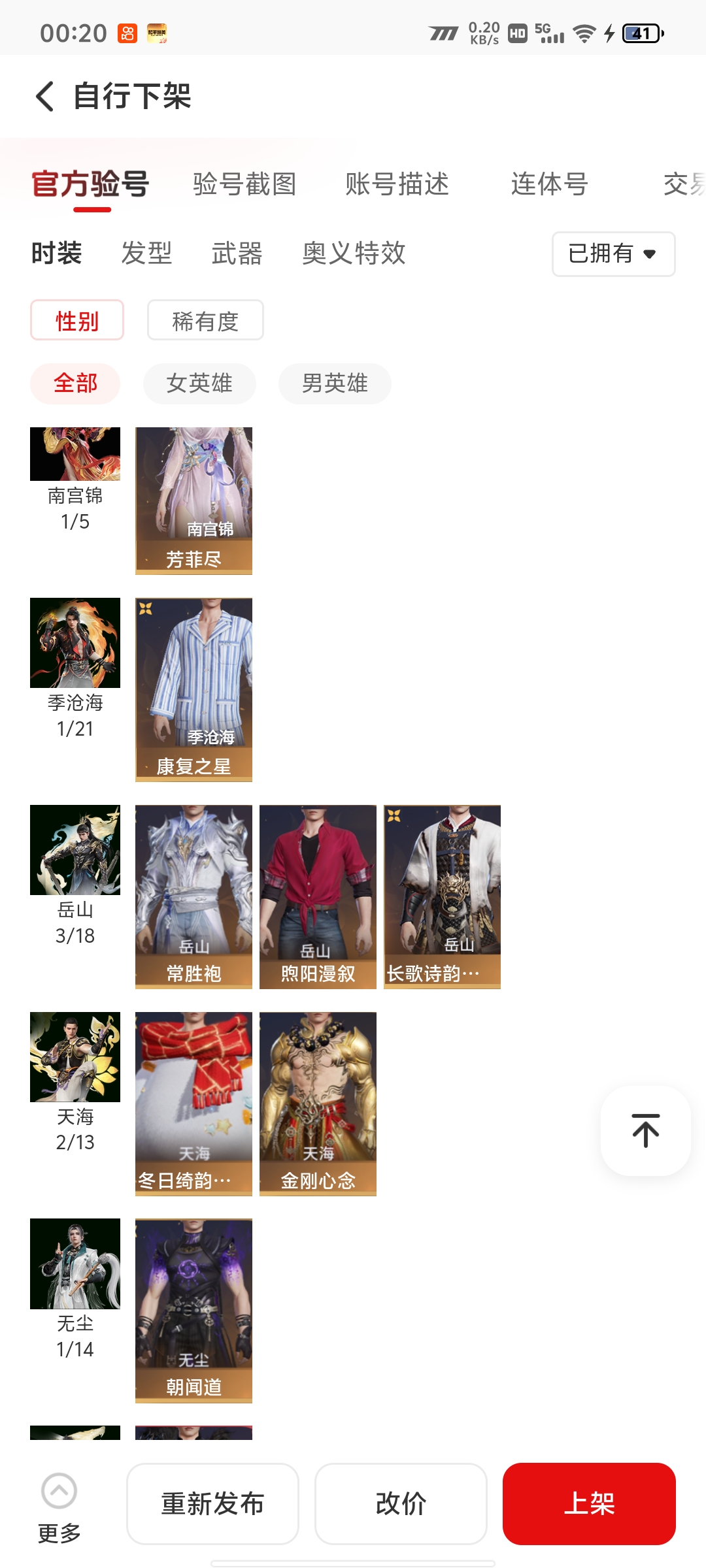The height and width of the screenshot is (1568, 706).
Task: Show 奥义特效 category
Action: point(354,253)
